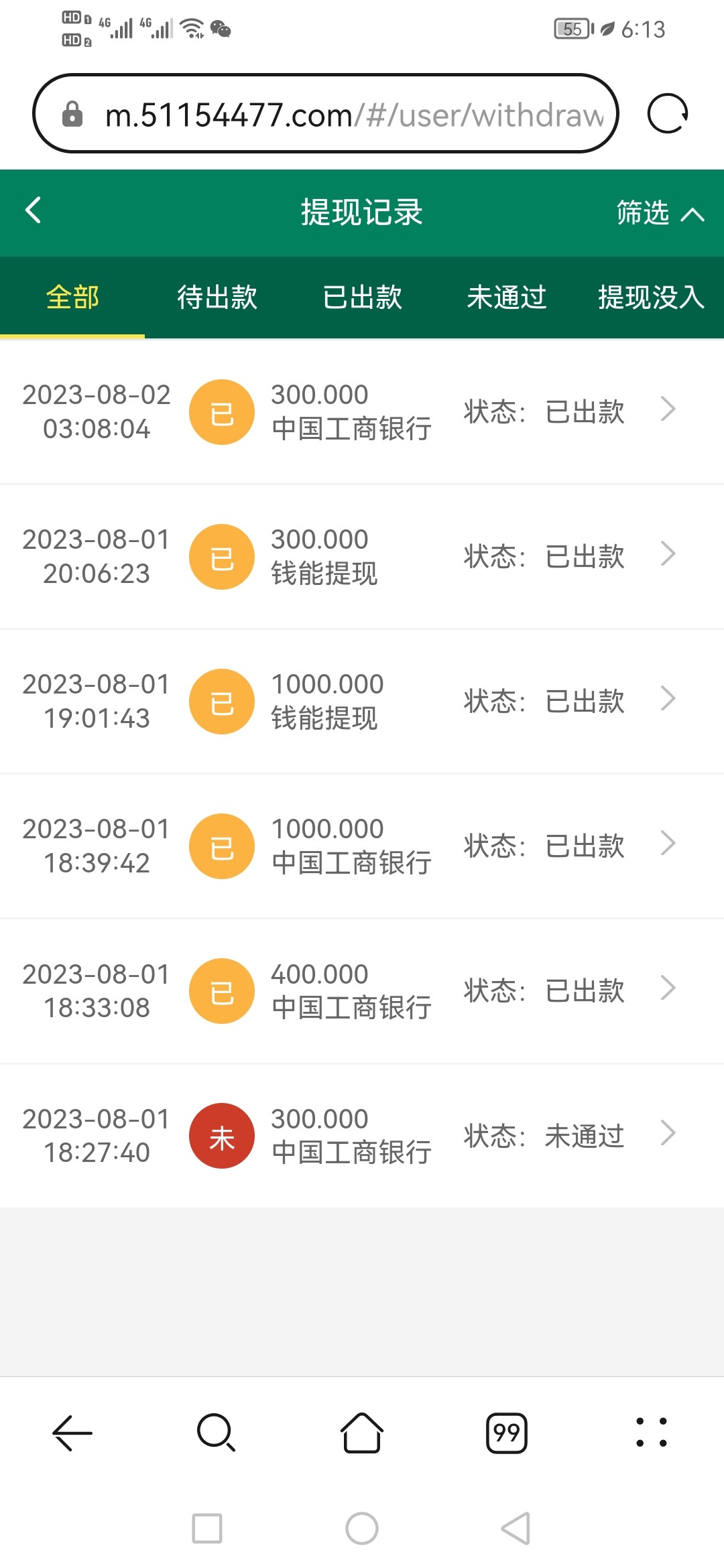Reload the page with the refresh icon
The height and width of the screenshot is (1568, 724).
click(667, 114)
